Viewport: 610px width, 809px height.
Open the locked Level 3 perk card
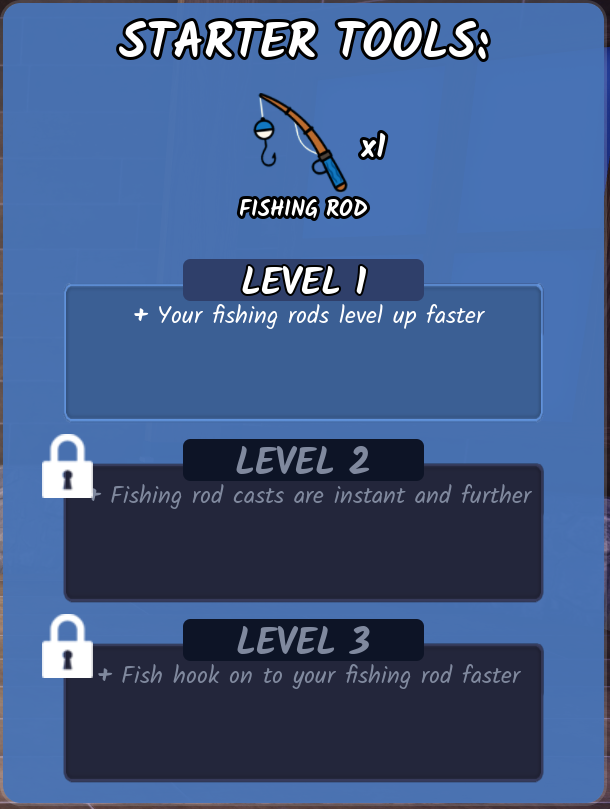[x=303, y=712]
